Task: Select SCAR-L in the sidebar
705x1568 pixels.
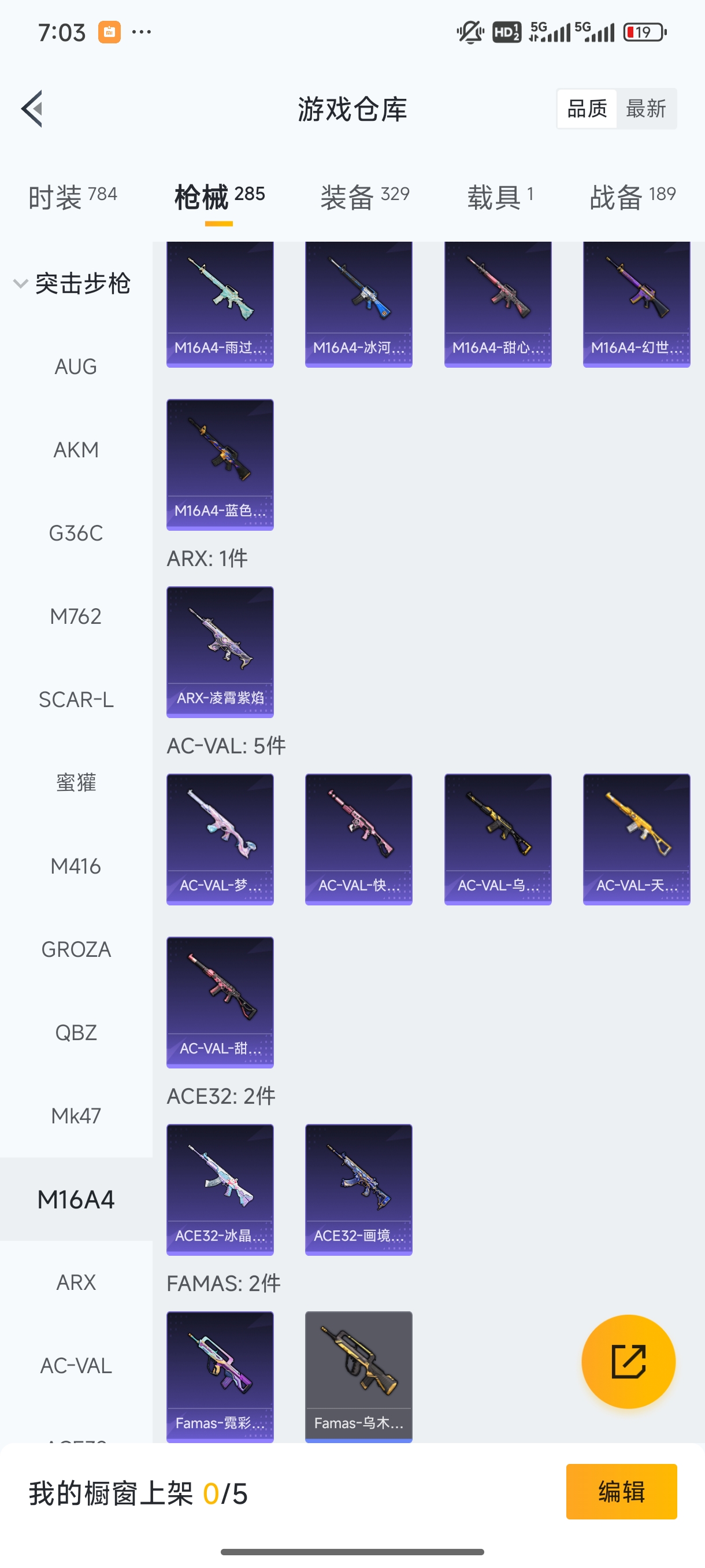Action: coord(76,700)
